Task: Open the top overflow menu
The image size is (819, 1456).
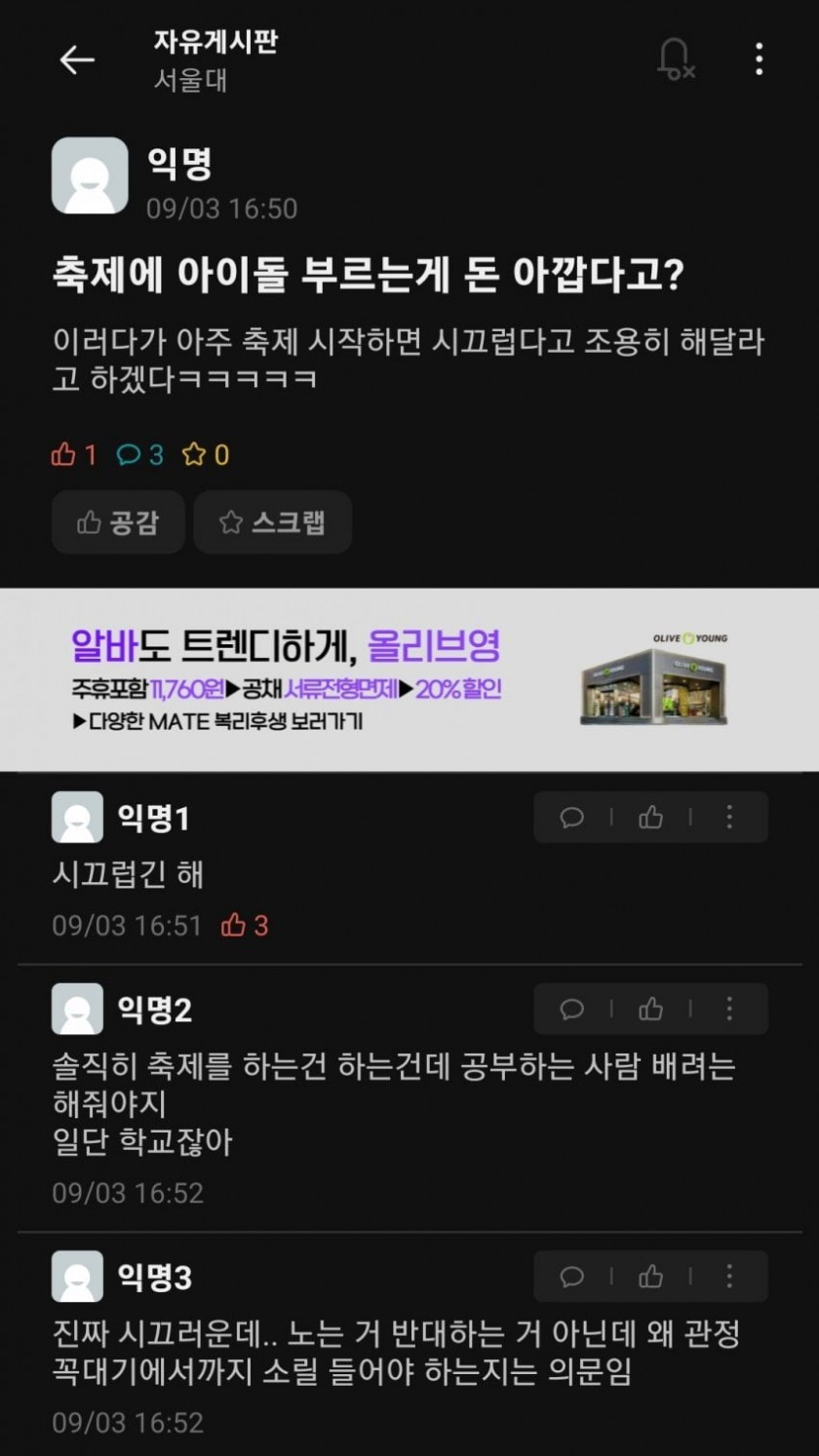Action: click(x=759, y=59)
